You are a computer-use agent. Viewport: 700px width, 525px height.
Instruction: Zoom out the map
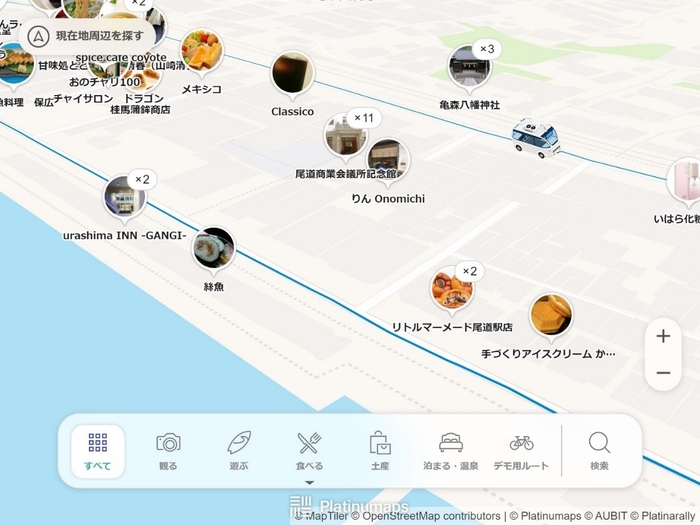tap(663, 373)
